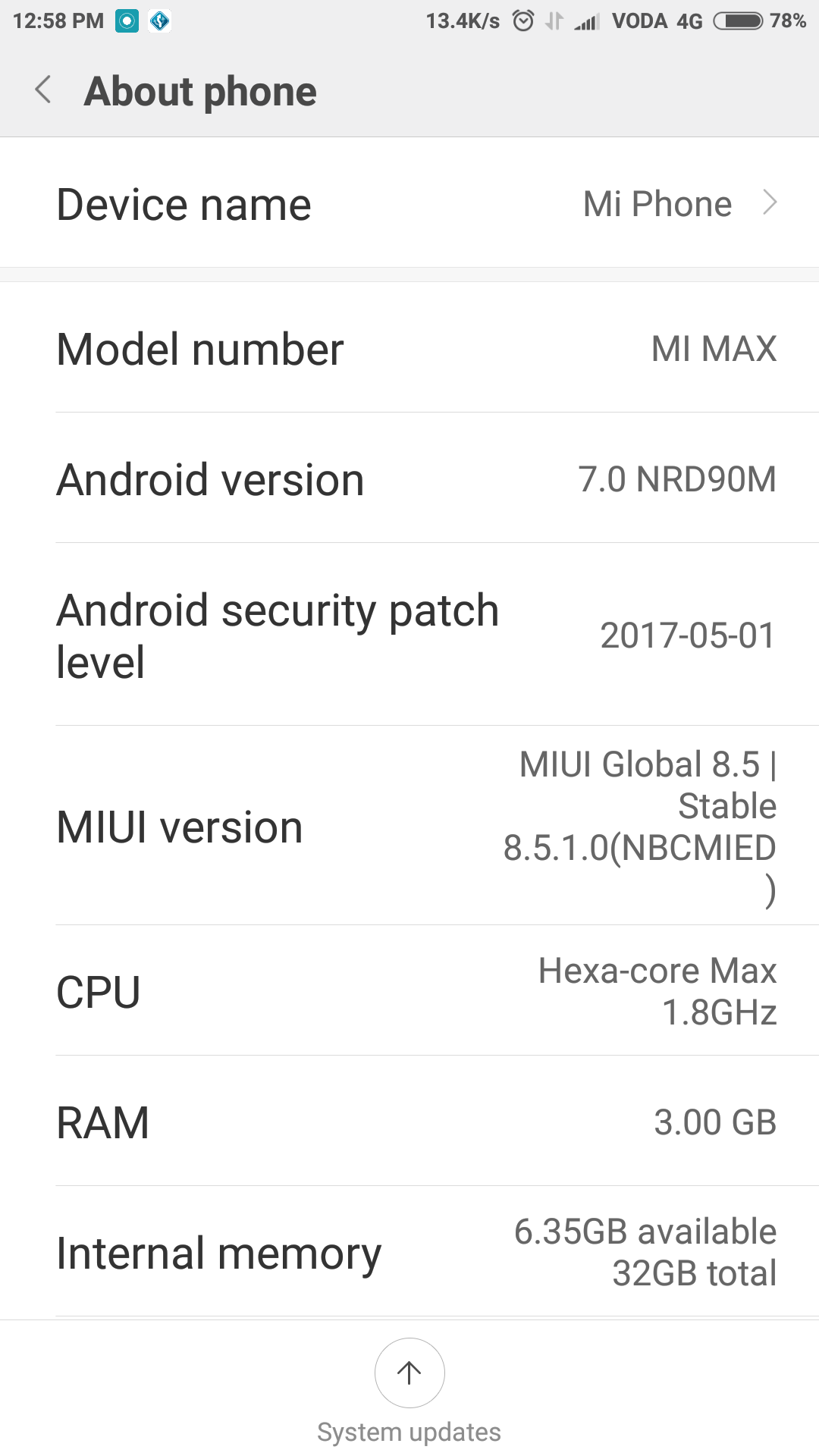
Task: Tap the Internal memory row
Action: point(409,1252)
